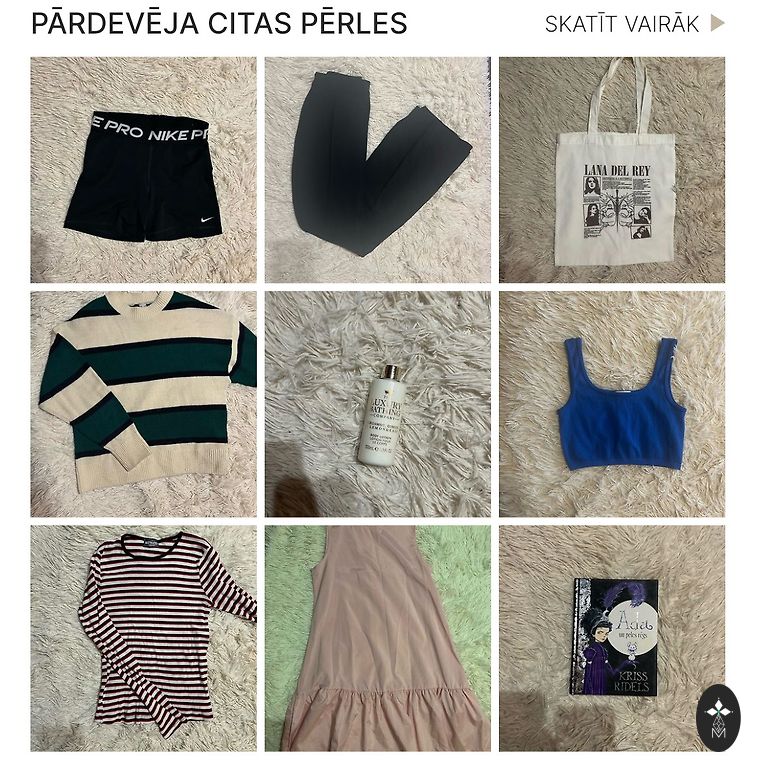Open the blue crop top listing
Image resolution: width=757 pixels, height=768 pixels.
pyautogui.click(x=612, y=403)
